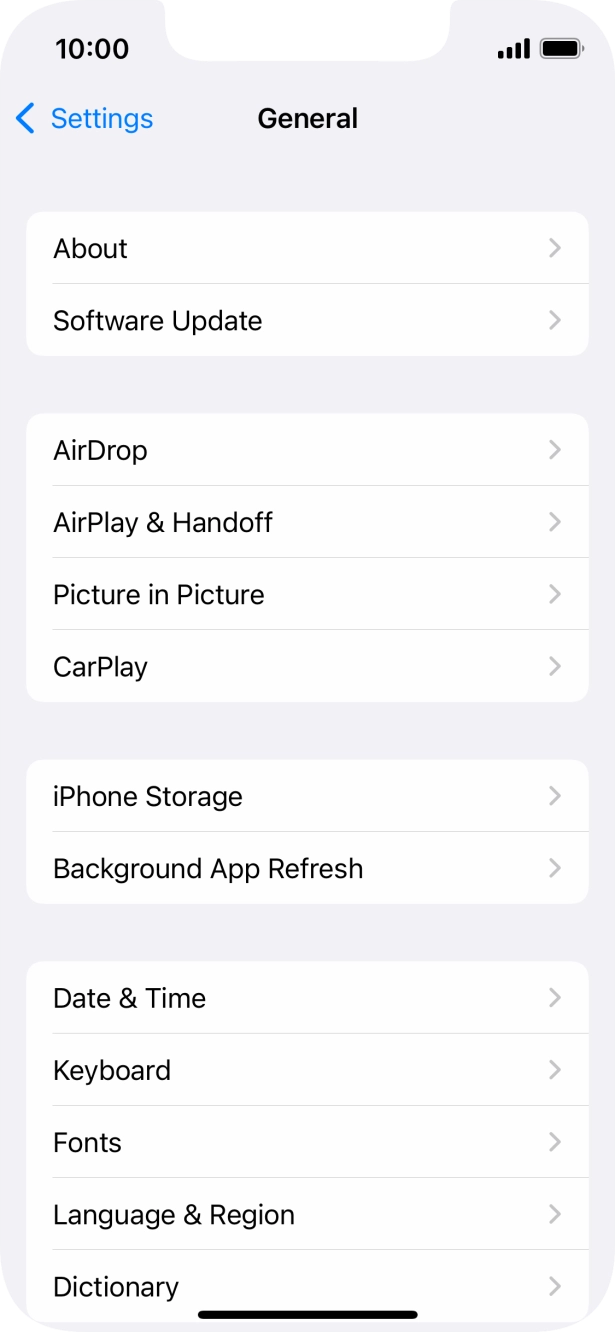Image resolution: width=615 pixels, height=1332 pixels.
Task: Open Date & Time settings
Action: (306, 998)
